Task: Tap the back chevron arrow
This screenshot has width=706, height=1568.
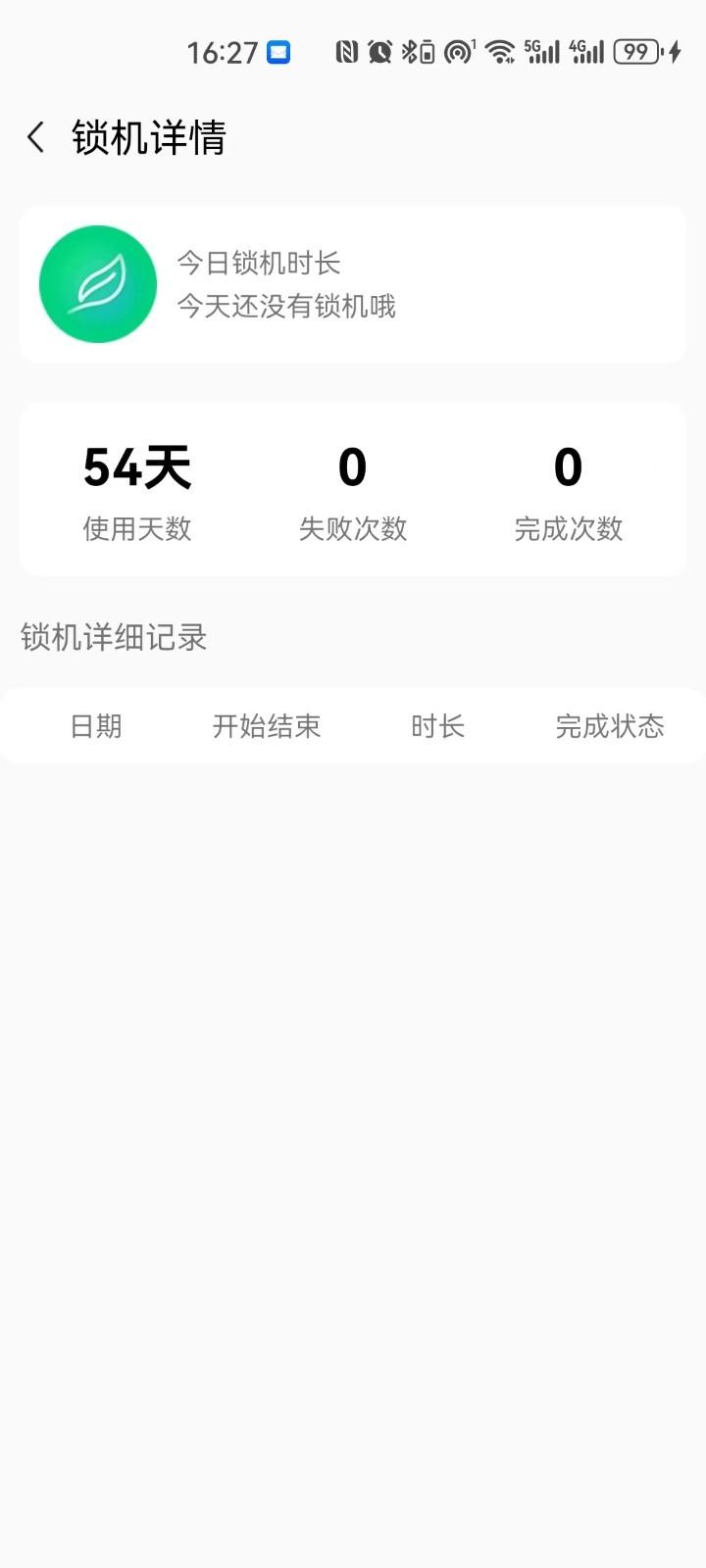Action: [x=35, y=137]
